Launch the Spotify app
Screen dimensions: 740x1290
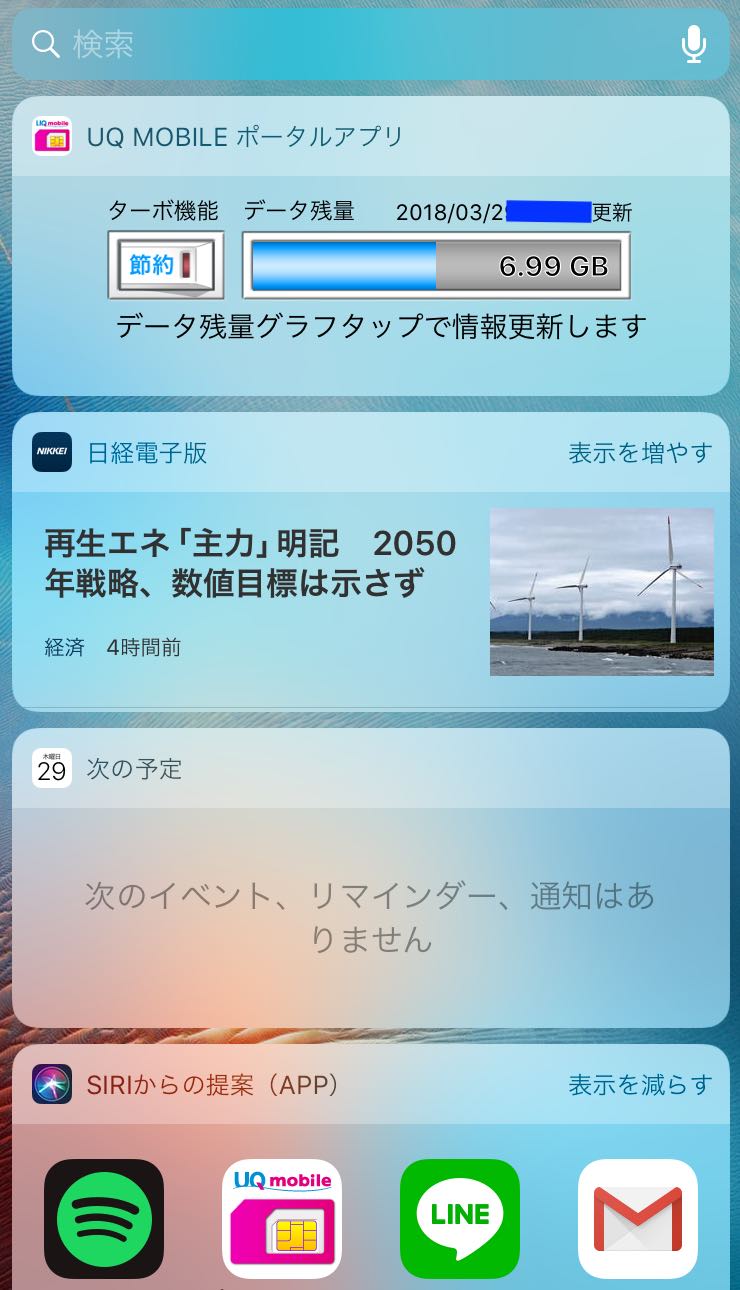point(104,1218)
